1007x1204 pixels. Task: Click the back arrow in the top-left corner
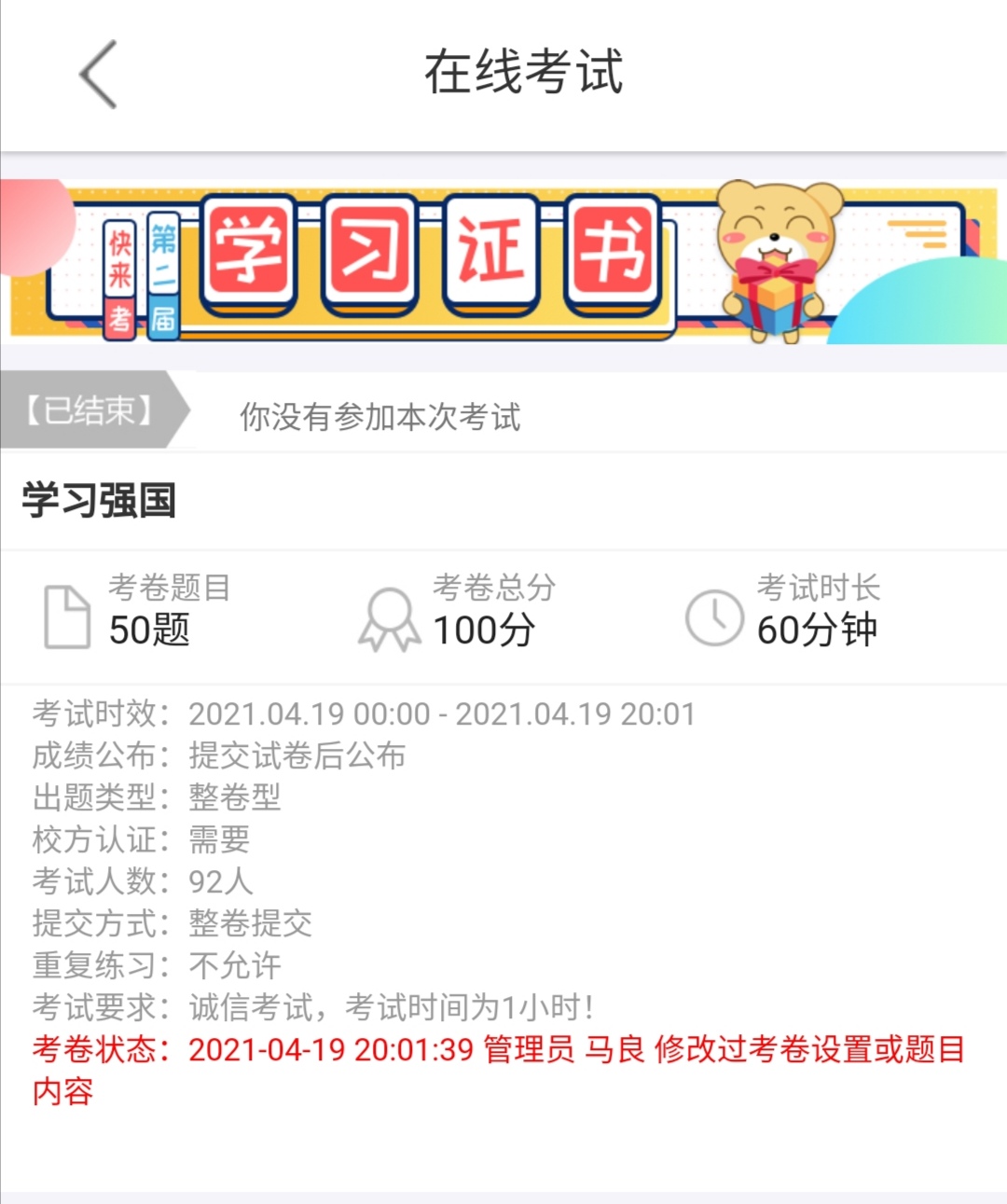(x=94, y=74)
